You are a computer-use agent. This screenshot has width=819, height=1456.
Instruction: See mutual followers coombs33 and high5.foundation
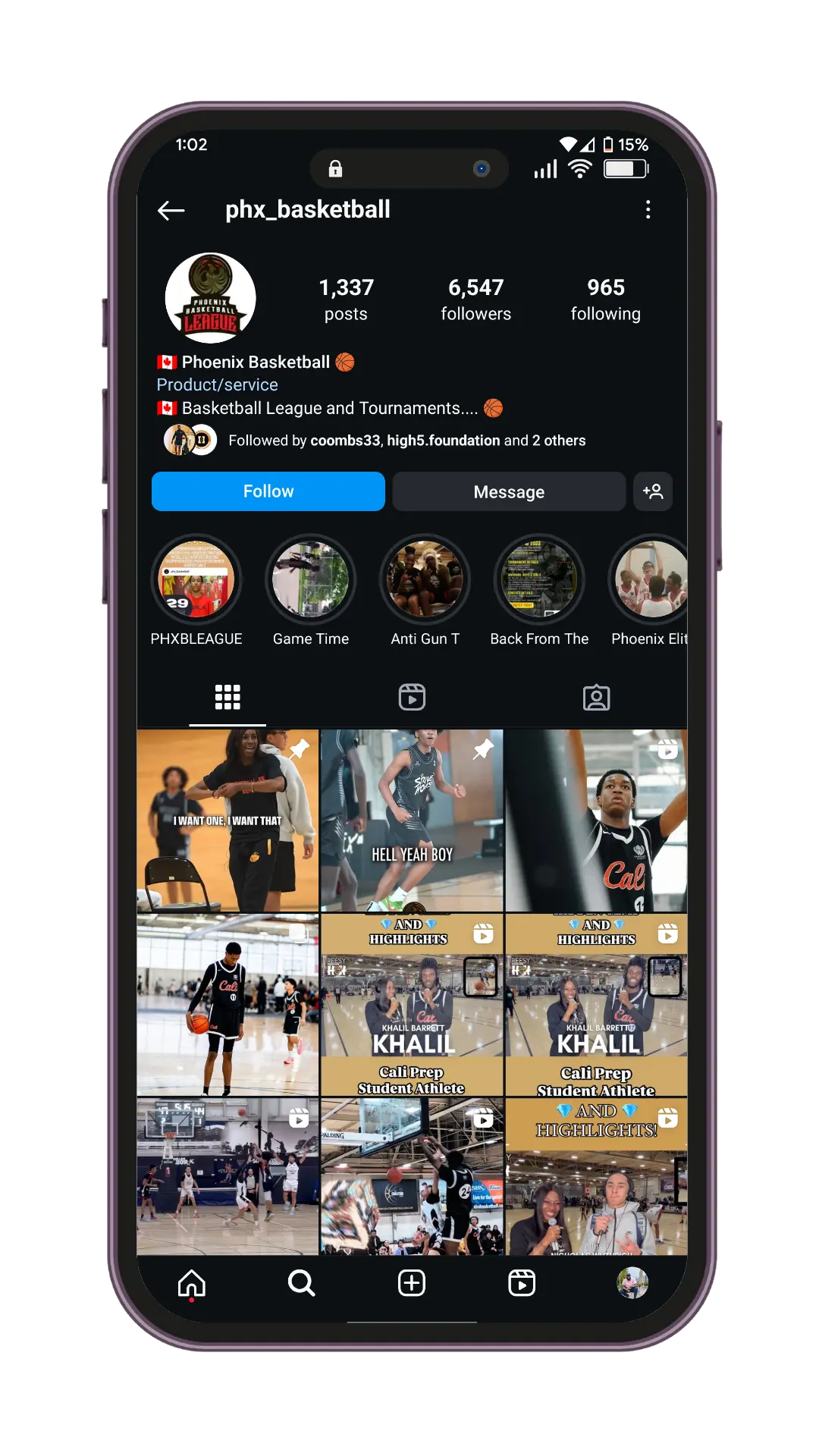click(x=406, y=441)
